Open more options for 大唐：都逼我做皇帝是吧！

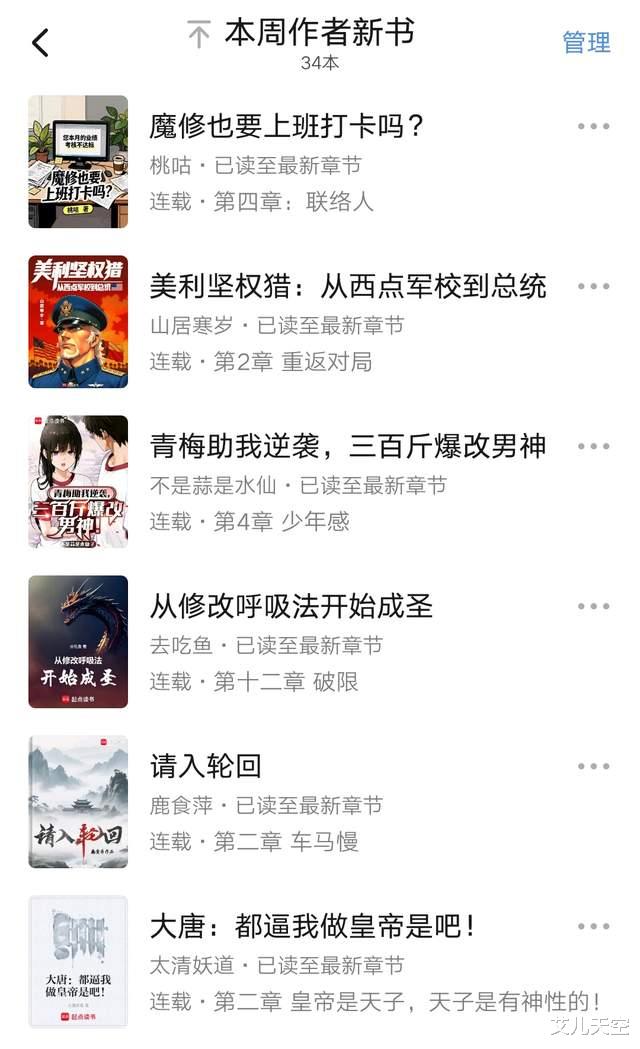click(593, 926)
